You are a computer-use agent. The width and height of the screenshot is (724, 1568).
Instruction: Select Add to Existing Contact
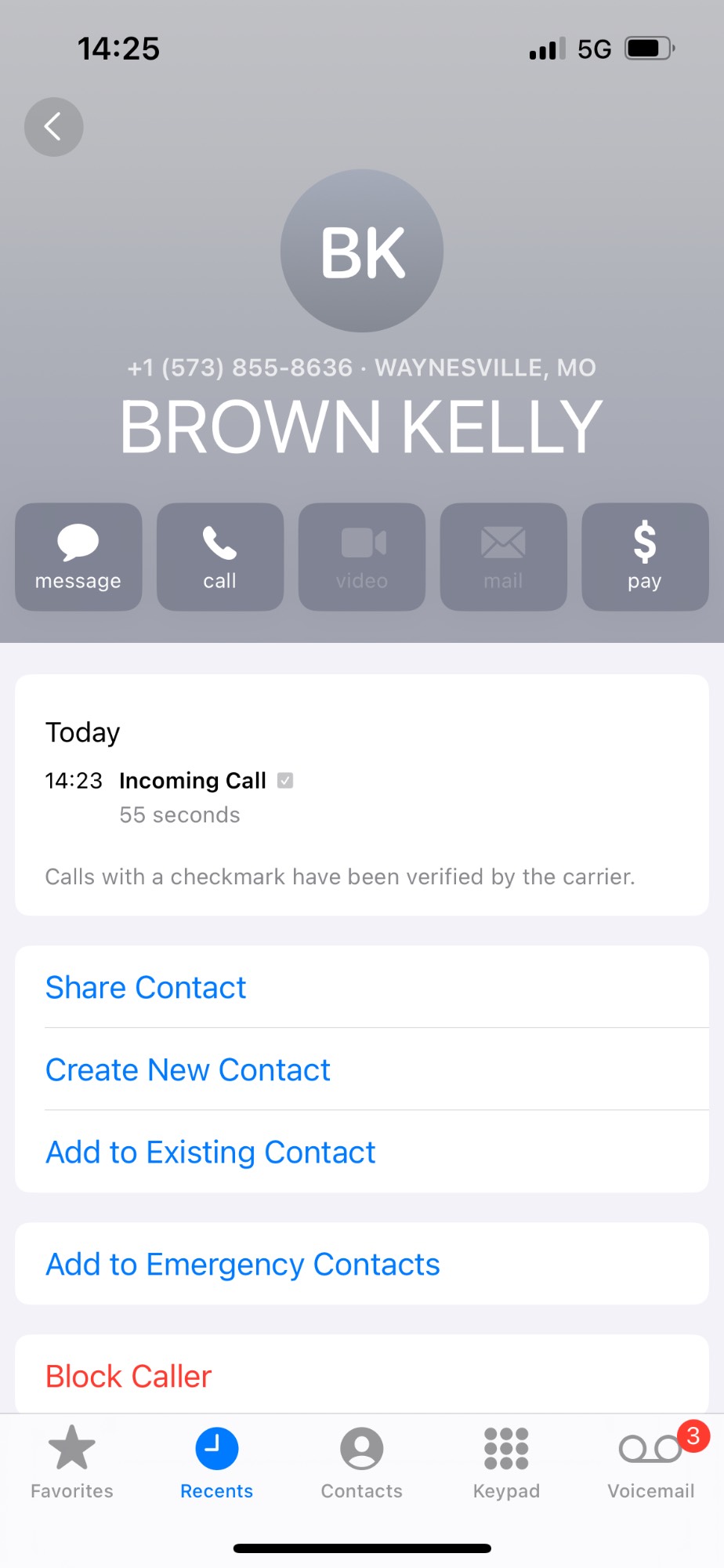click(x=210, y=1152)
